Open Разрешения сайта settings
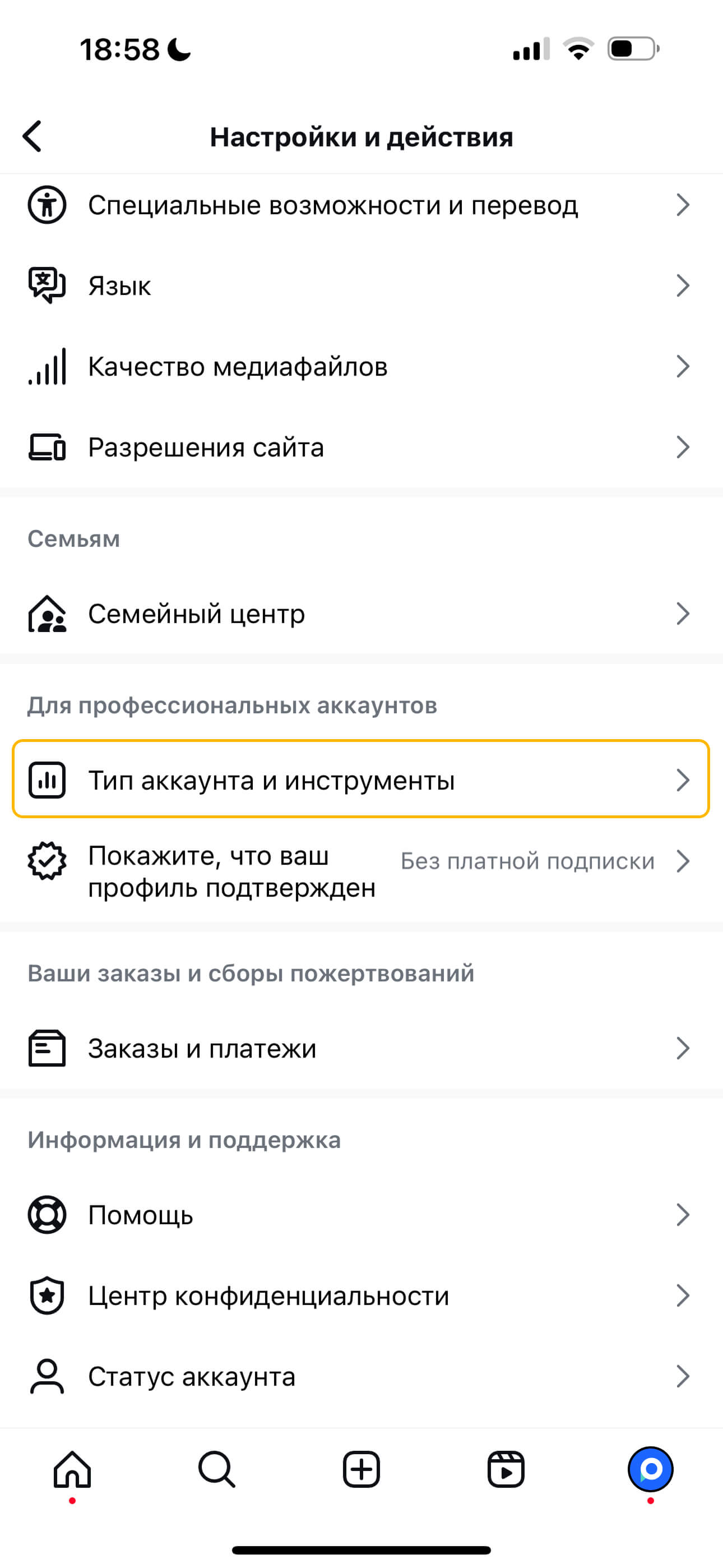This screenshot has width=723, height=1568. [x=361, y=448]
